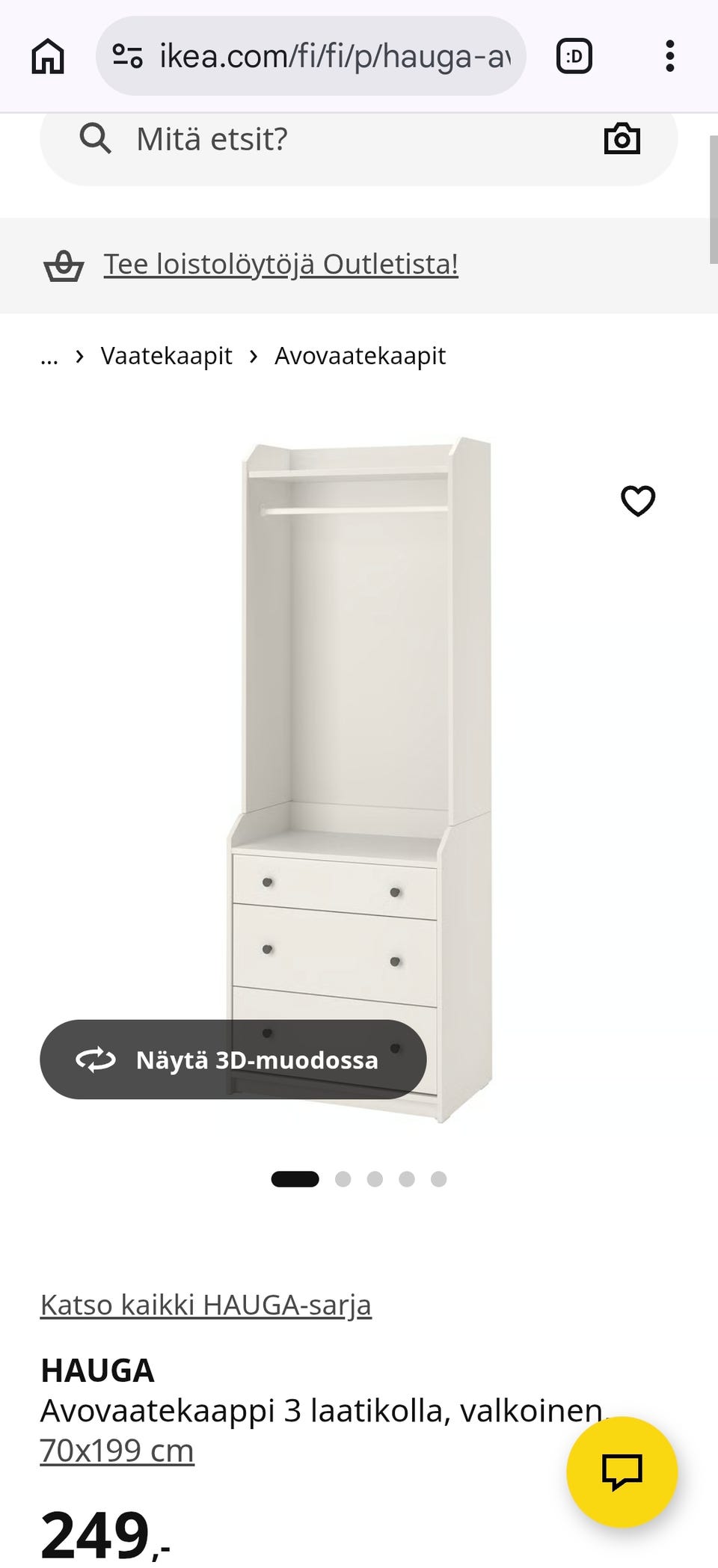
Task: Add HAUGA wardrobe to favourites with the heart
Action: 638,501
